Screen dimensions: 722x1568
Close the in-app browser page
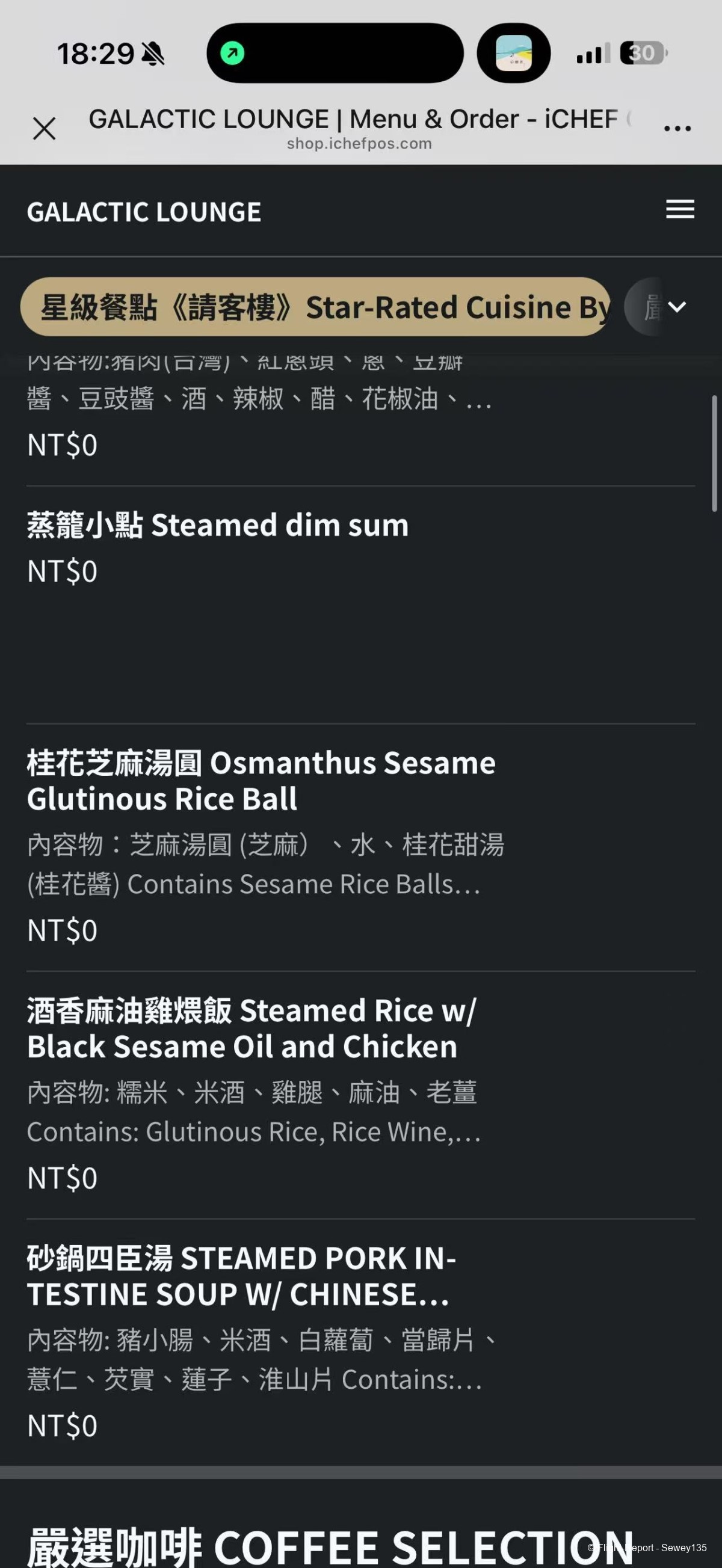click(x=45, y=129)
